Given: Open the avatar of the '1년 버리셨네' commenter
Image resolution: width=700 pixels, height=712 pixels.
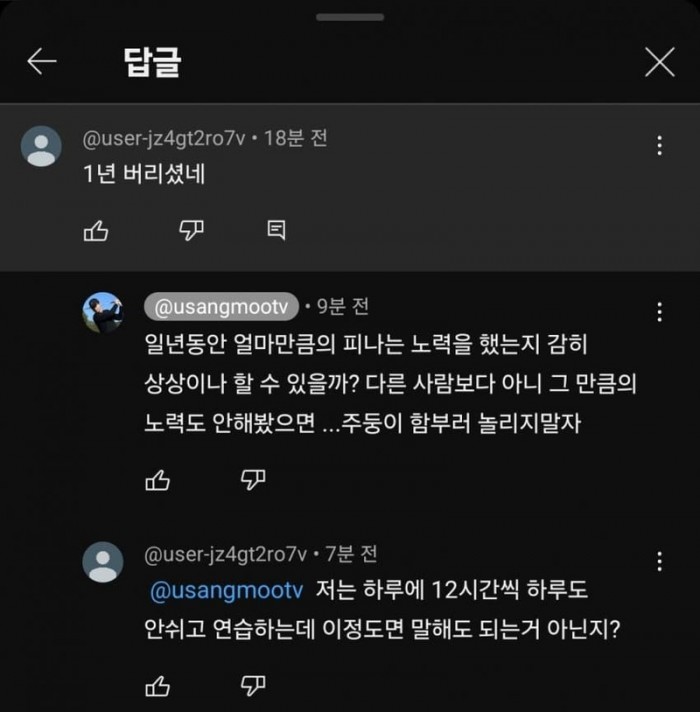Looking at the screenshot, I should (x=41, y=146).
